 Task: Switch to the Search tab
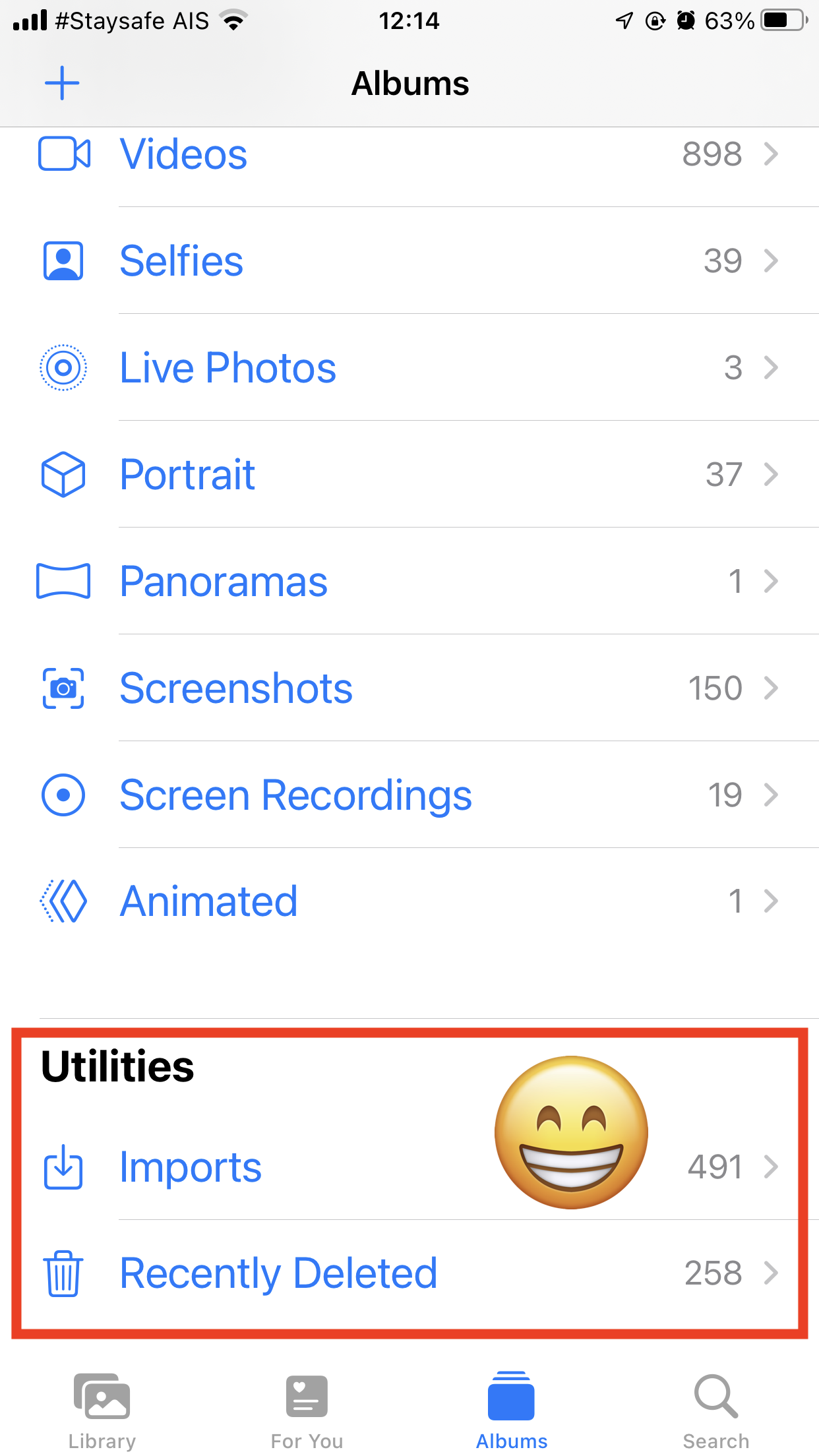pos(716,1411)
